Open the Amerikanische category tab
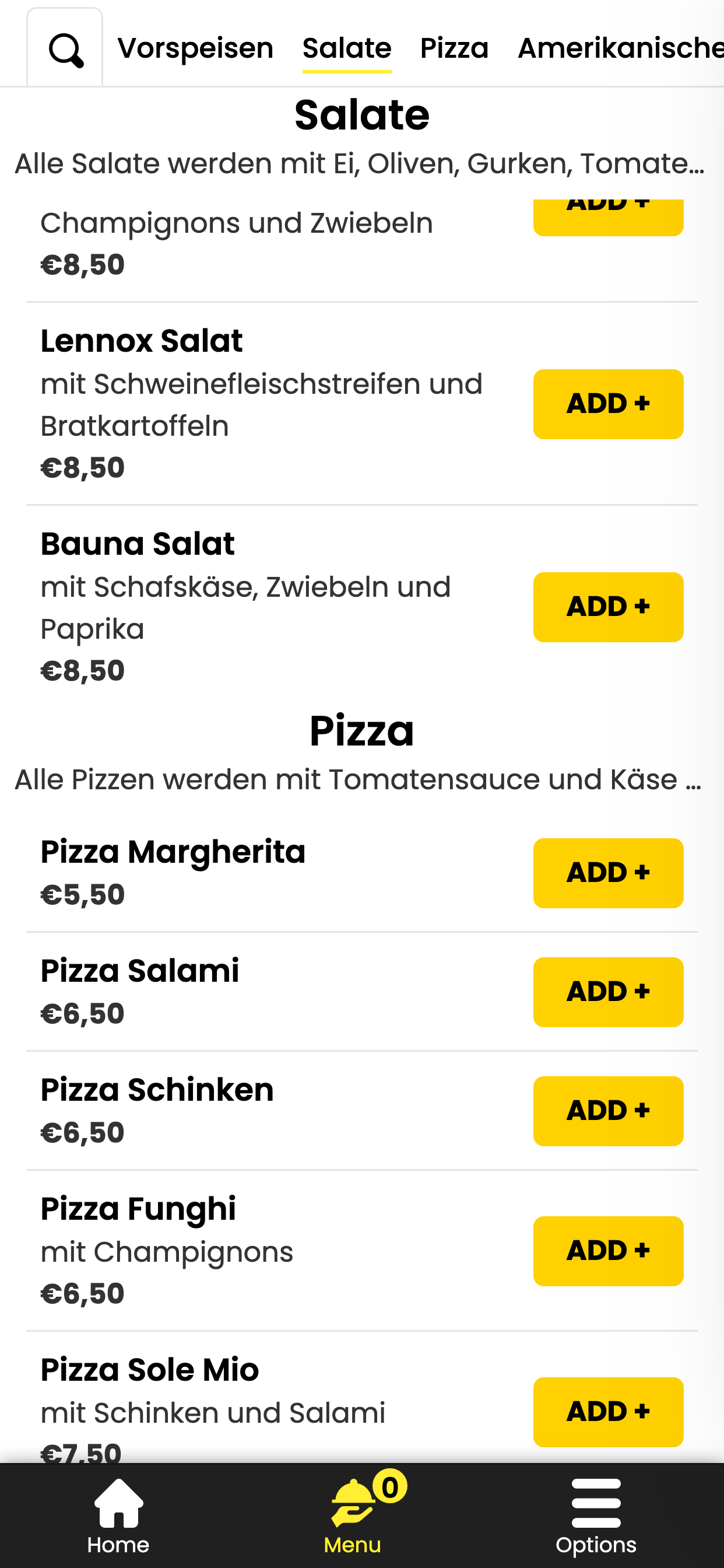Viewport: 724px width, 1568px height. click(x=621, y=48)
